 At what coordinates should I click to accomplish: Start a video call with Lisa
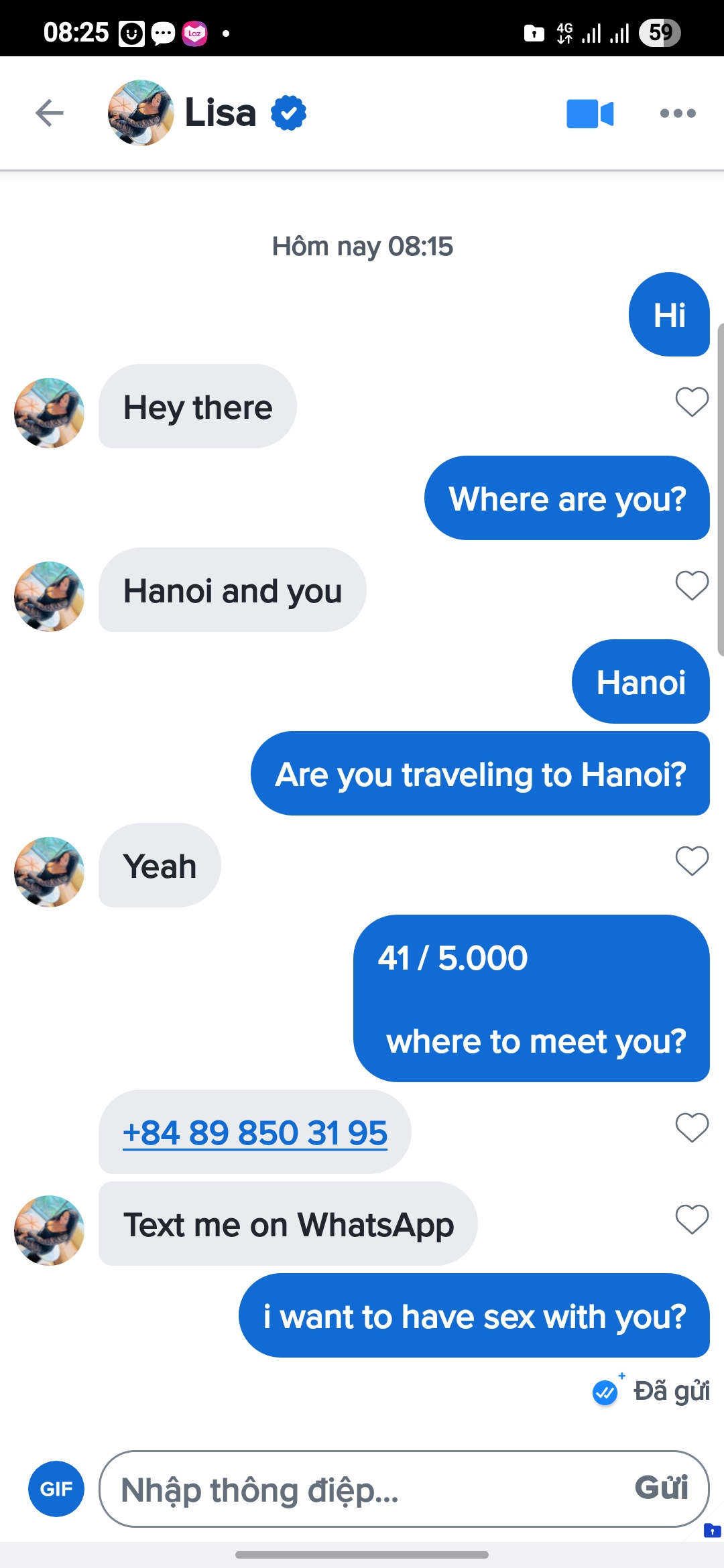point(591,113)
